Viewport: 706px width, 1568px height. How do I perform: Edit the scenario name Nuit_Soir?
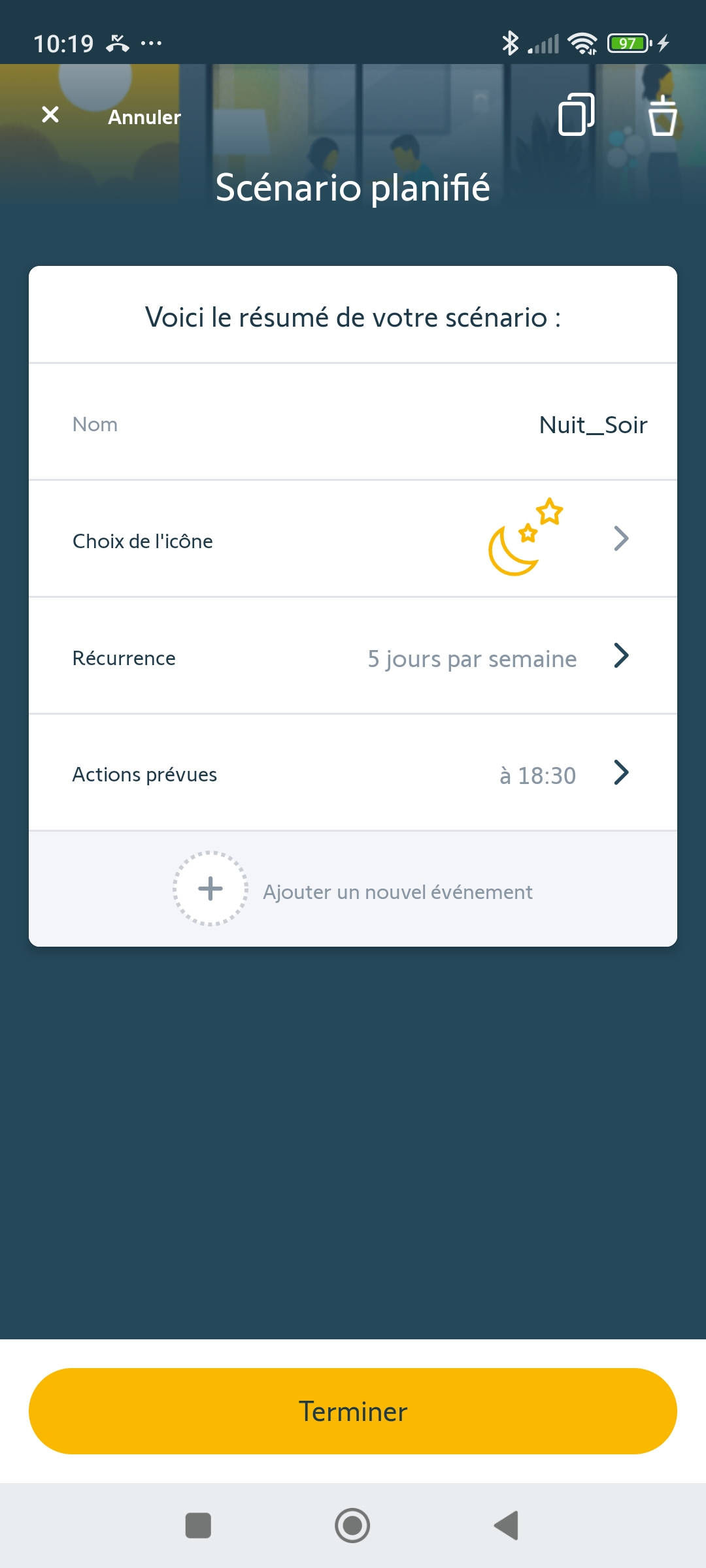(592, 425)
